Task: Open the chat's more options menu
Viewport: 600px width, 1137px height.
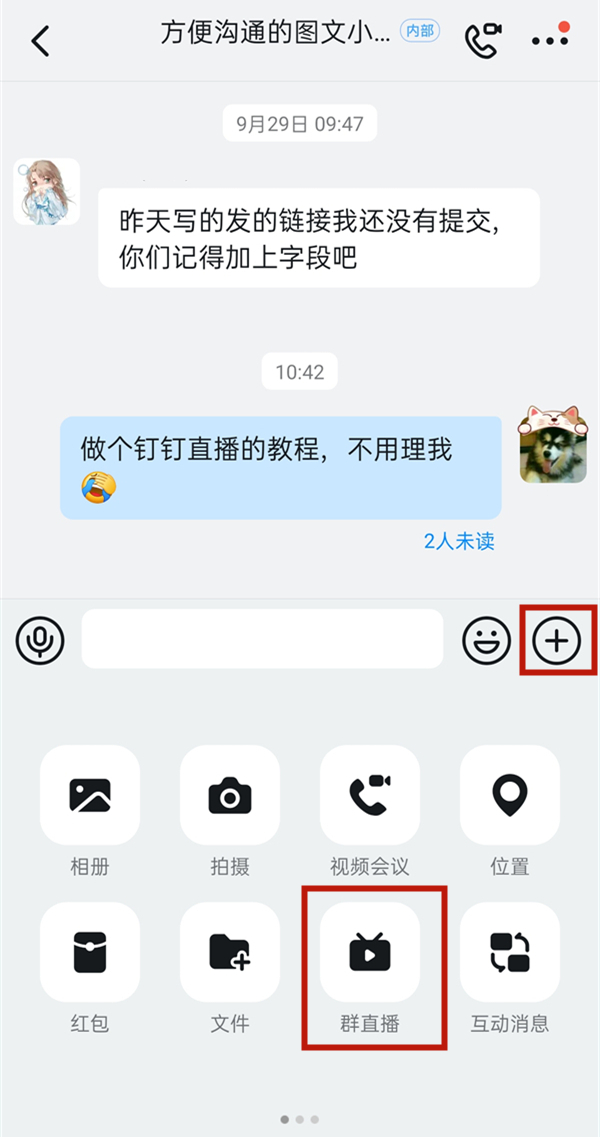Action: [549, 41]
